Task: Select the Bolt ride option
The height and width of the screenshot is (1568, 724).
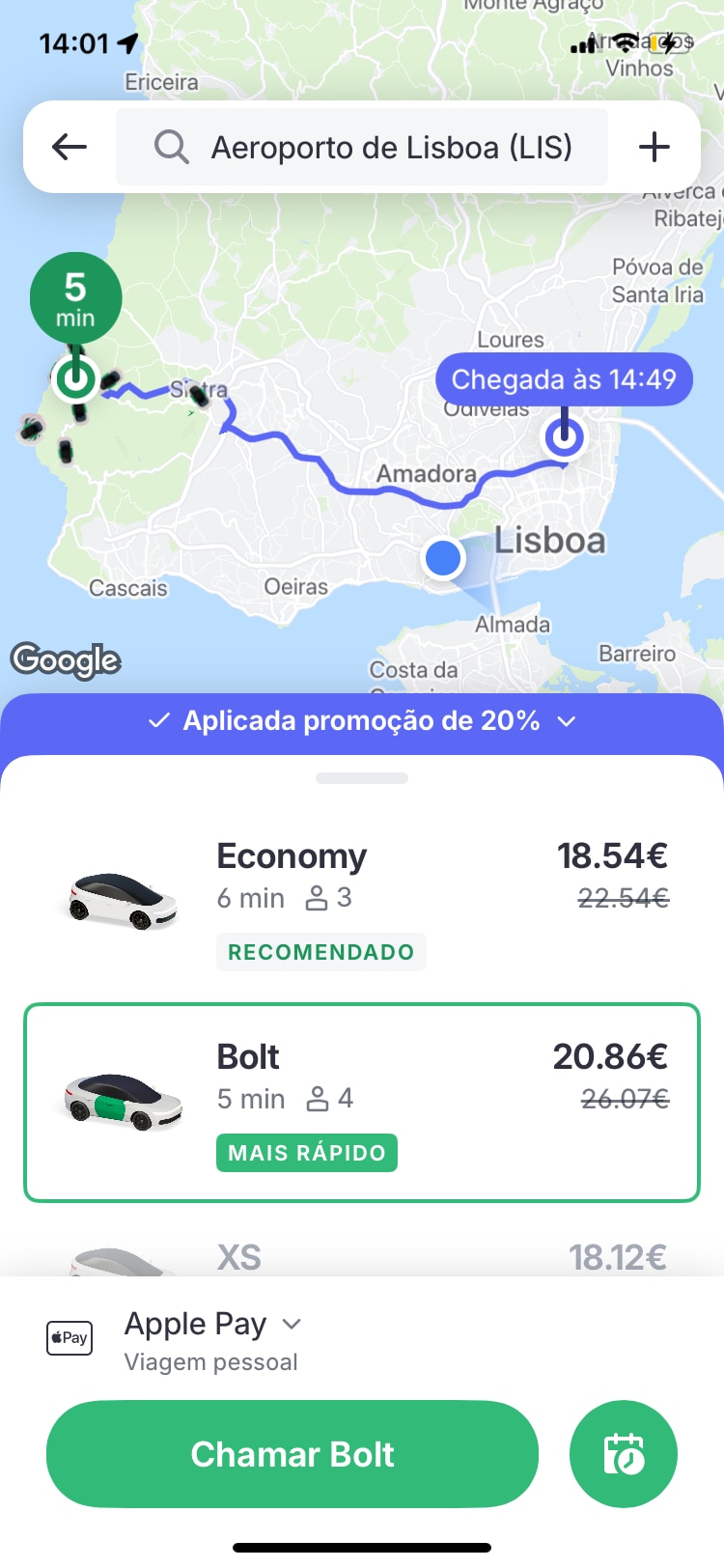Action: tap(362, 1103)
